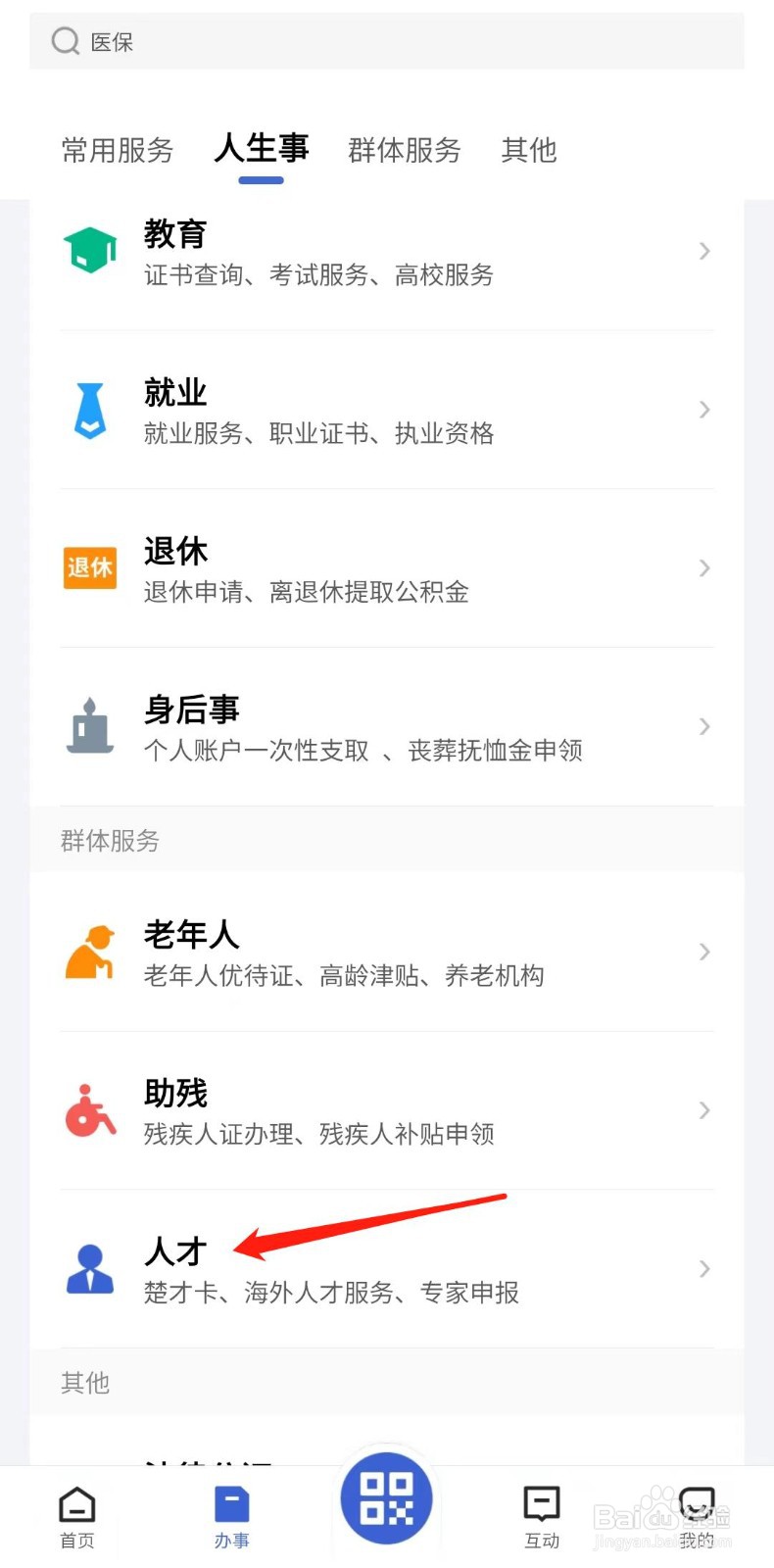Open the search box showing 医保

[386, 41]
